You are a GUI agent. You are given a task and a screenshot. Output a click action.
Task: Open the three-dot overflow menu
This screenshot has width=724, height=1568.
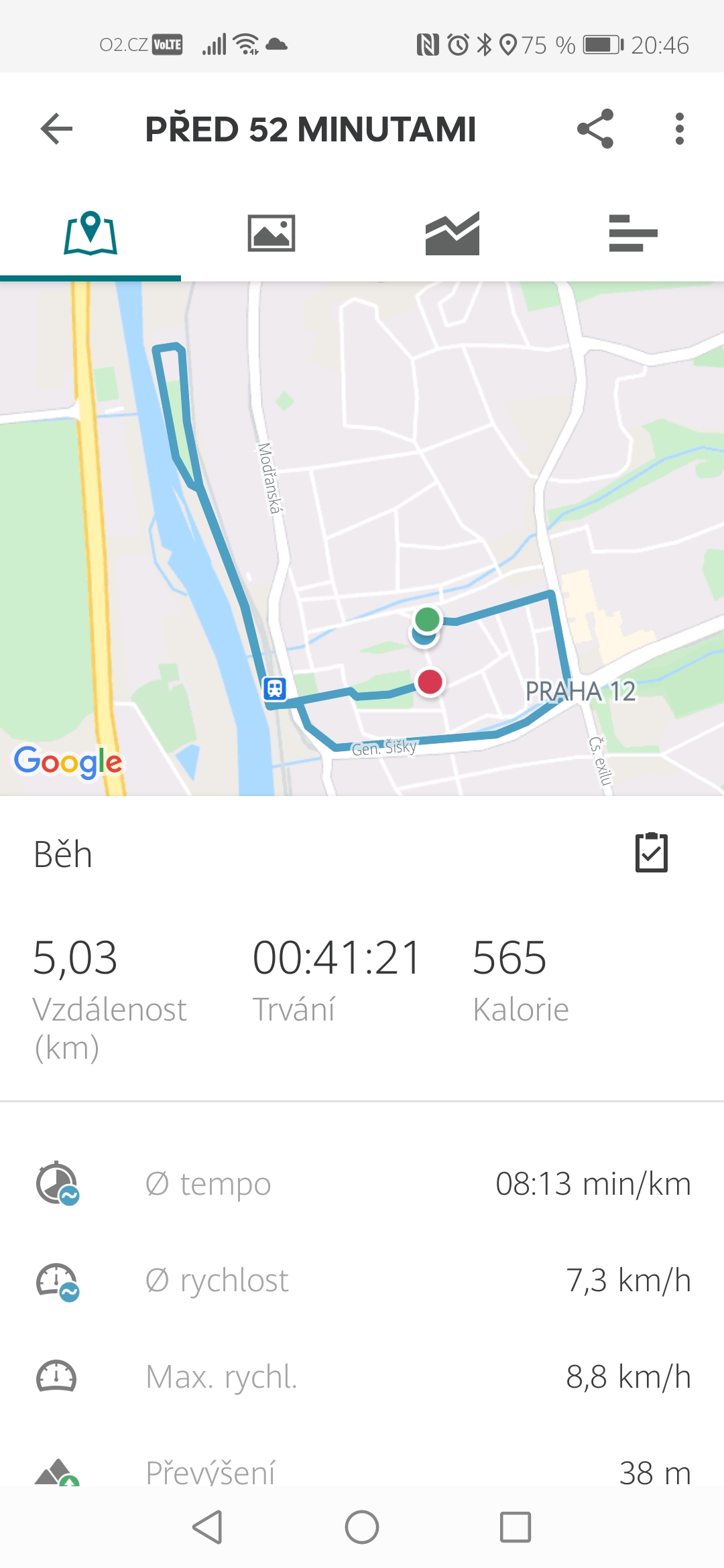click(680, 129)
